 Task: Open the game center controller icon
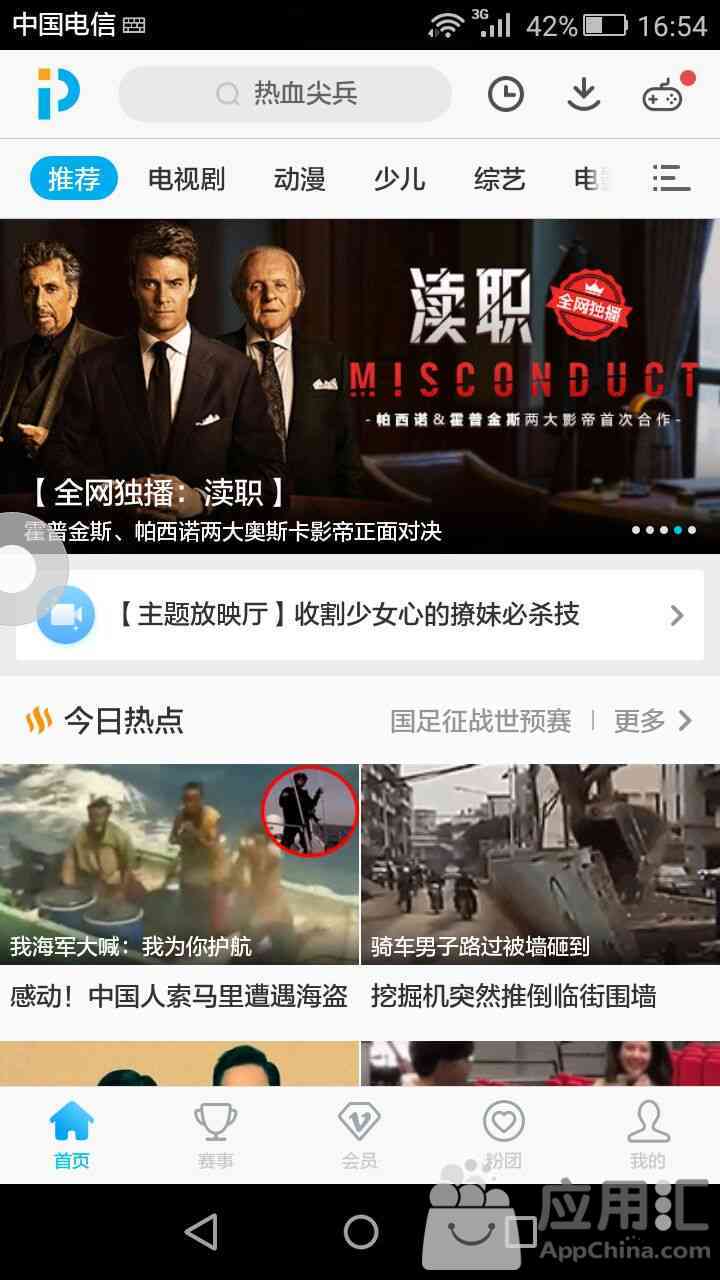pos(662,96)
